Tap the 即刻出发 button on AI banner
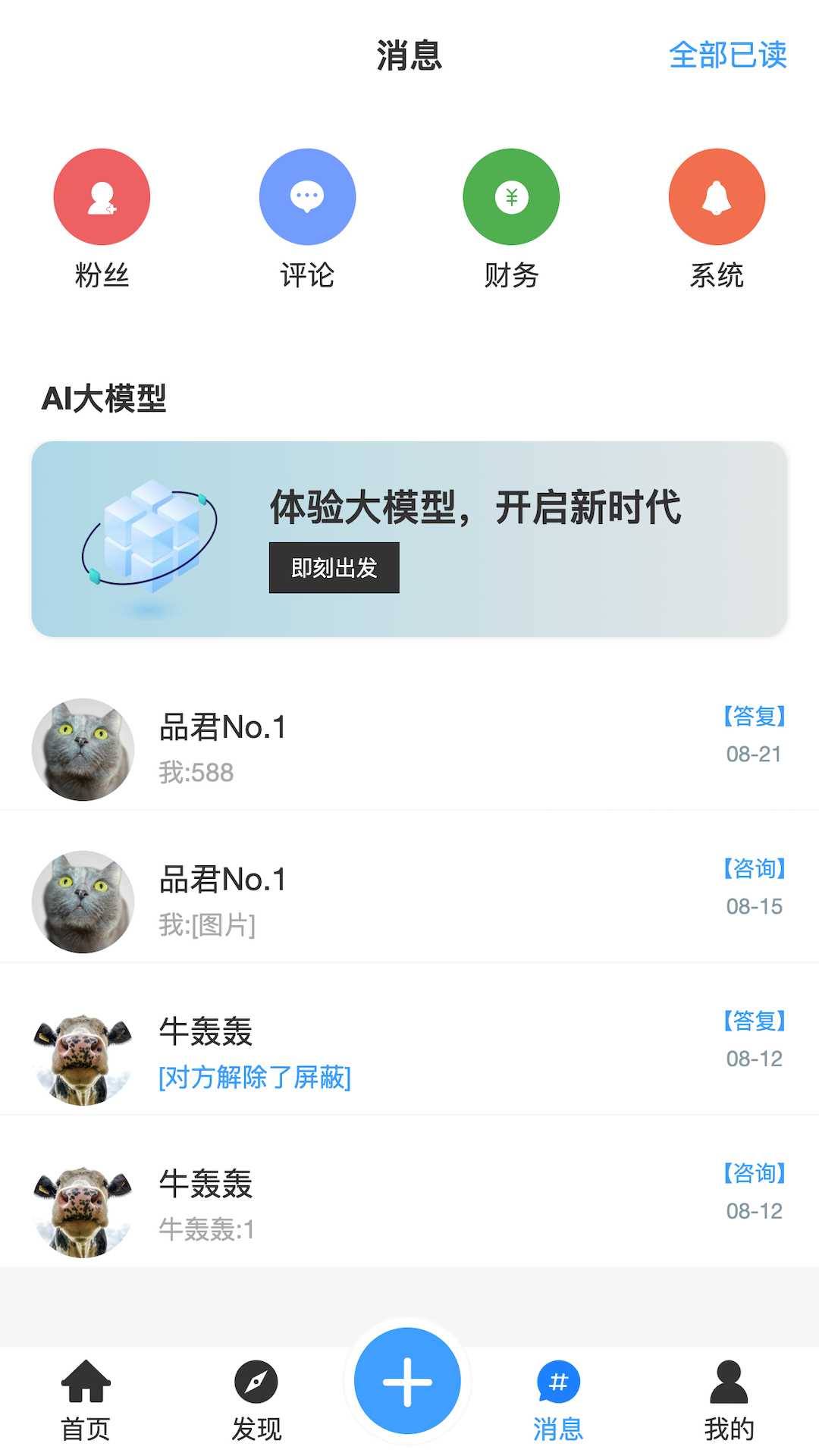 pyautogui.click(x=334, y=567)
